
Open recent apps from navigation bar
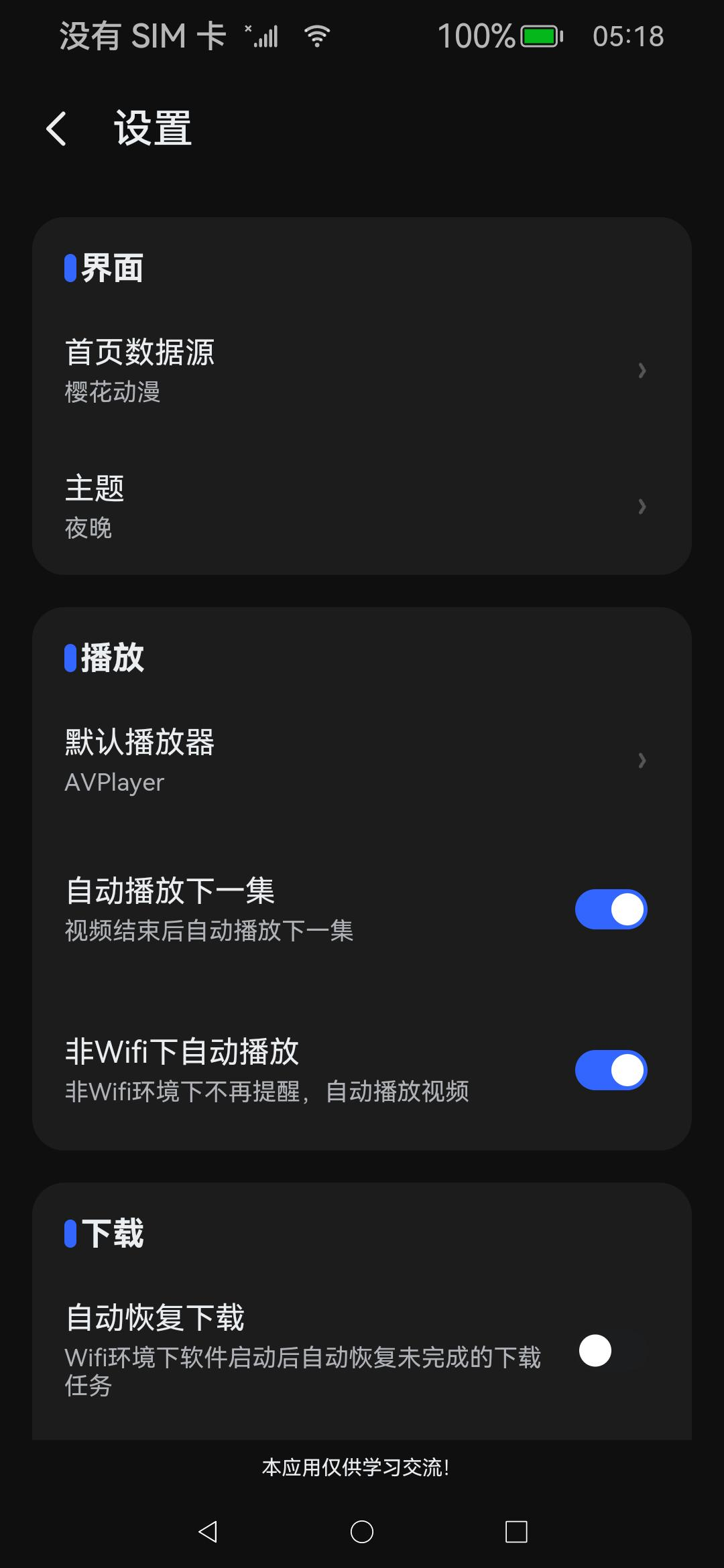[x=516, y=1531]
